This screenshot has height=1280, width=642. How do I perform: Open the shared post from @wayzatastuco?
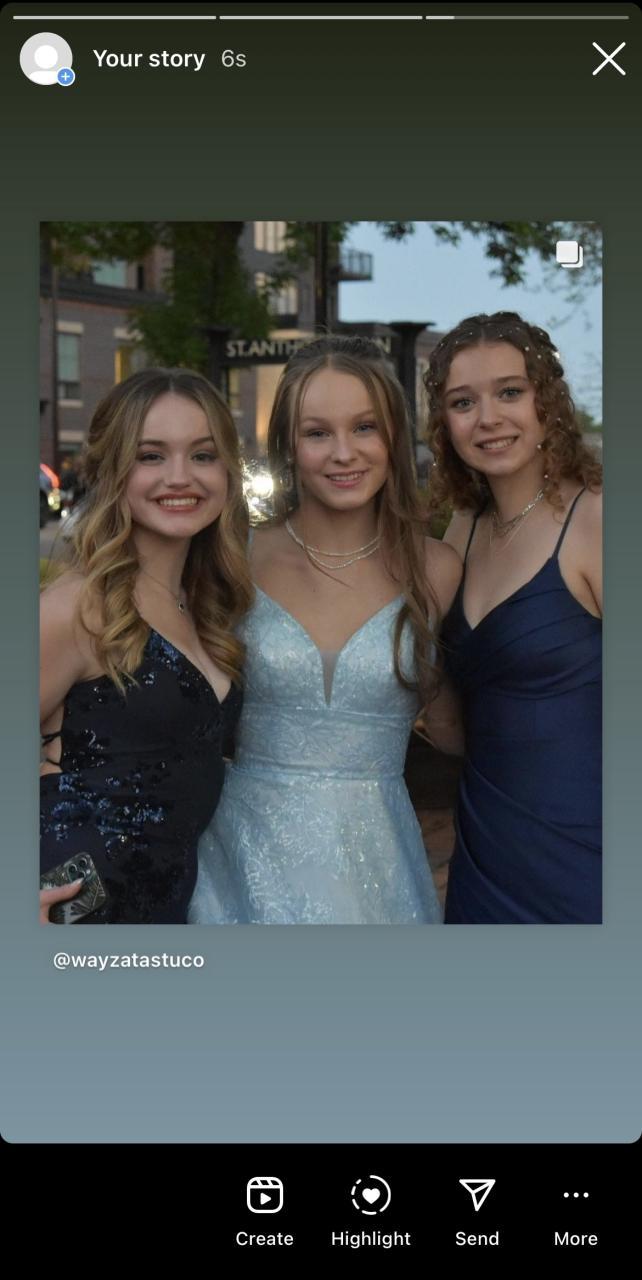click(321, 572)
